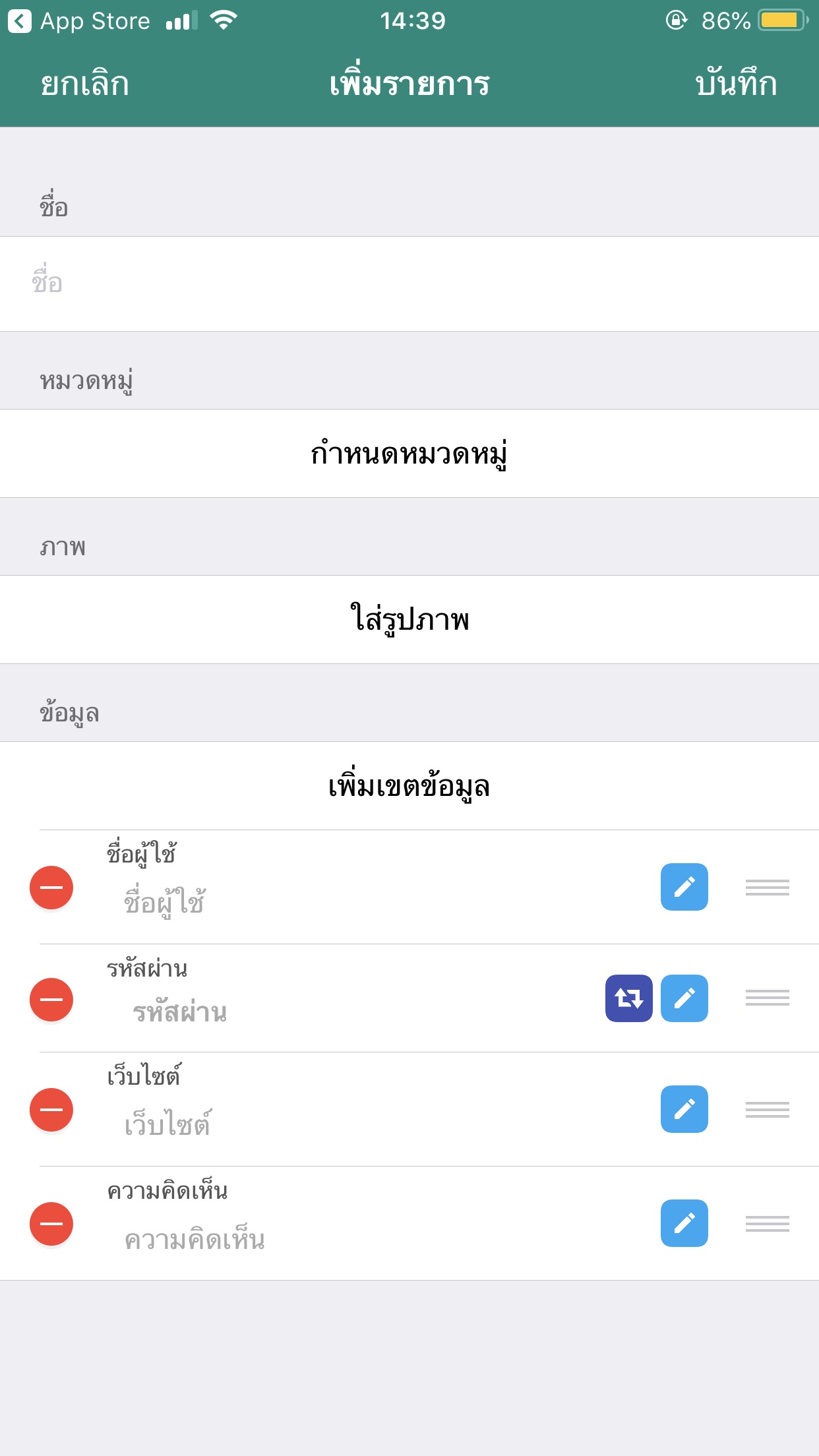This screenshot has height=1456, width=819.
Task: Generate a random password for รหัสผ่าน
Action: [629, 998]
